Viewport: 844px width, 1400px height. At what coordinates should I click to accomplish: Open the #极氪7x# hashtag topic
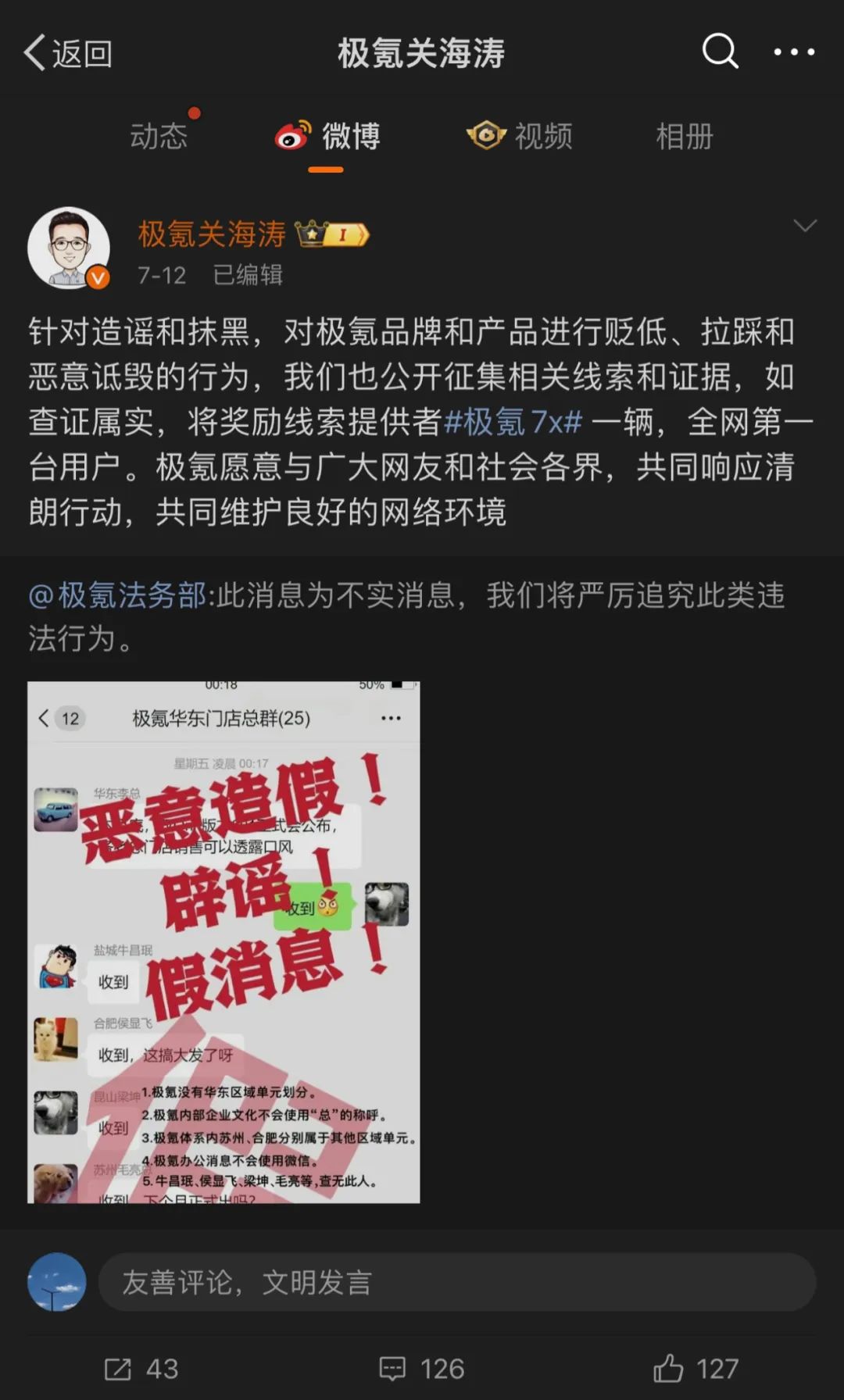[513, 423]
